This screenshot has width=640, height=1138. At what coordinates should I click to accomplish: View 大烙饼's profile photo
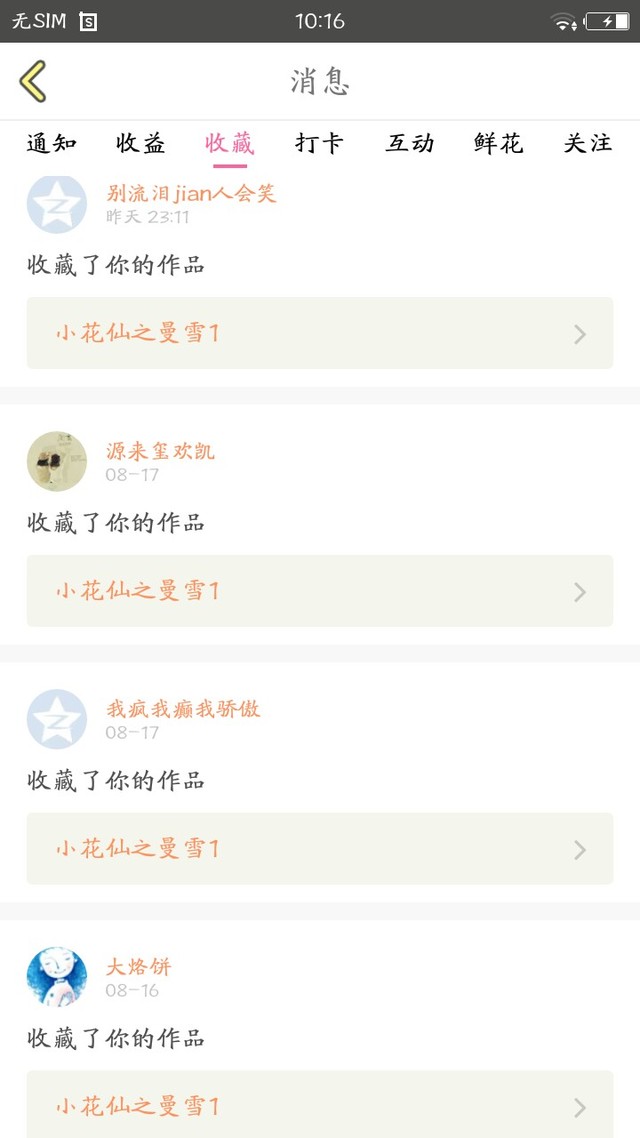click(x=57, y=977)
